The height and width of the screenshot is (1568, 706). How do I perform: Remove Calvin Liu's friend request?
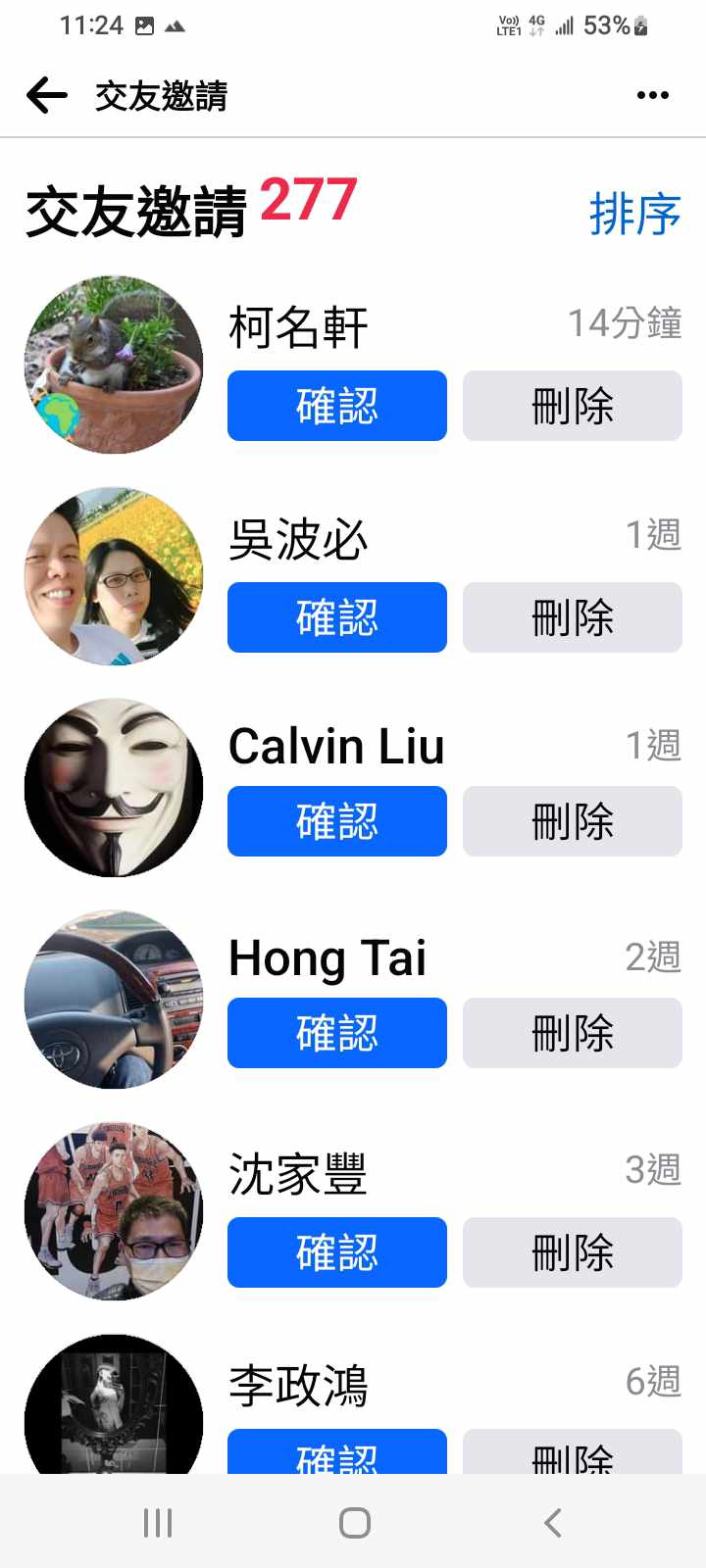573,821
